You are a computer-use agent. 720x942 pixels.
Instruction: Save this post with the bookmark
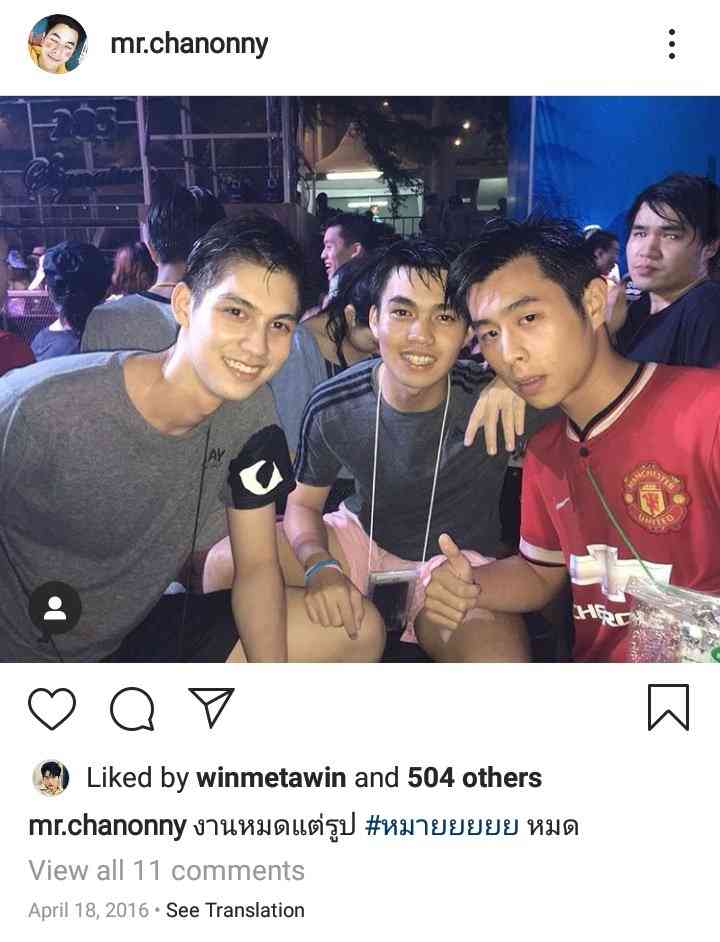[x=668, y=709]
